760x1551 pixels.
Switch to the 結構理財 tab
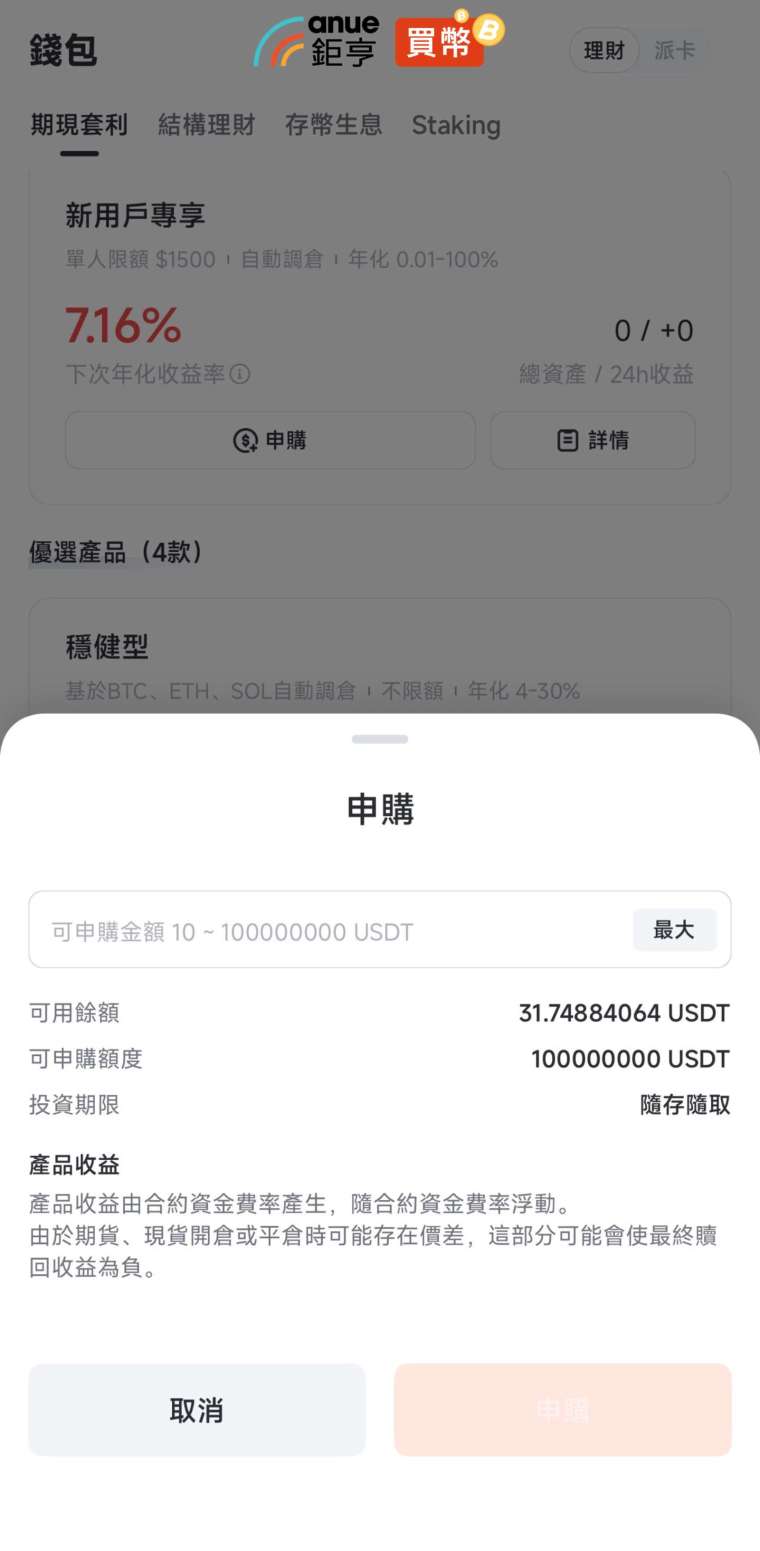click(206, 125)
